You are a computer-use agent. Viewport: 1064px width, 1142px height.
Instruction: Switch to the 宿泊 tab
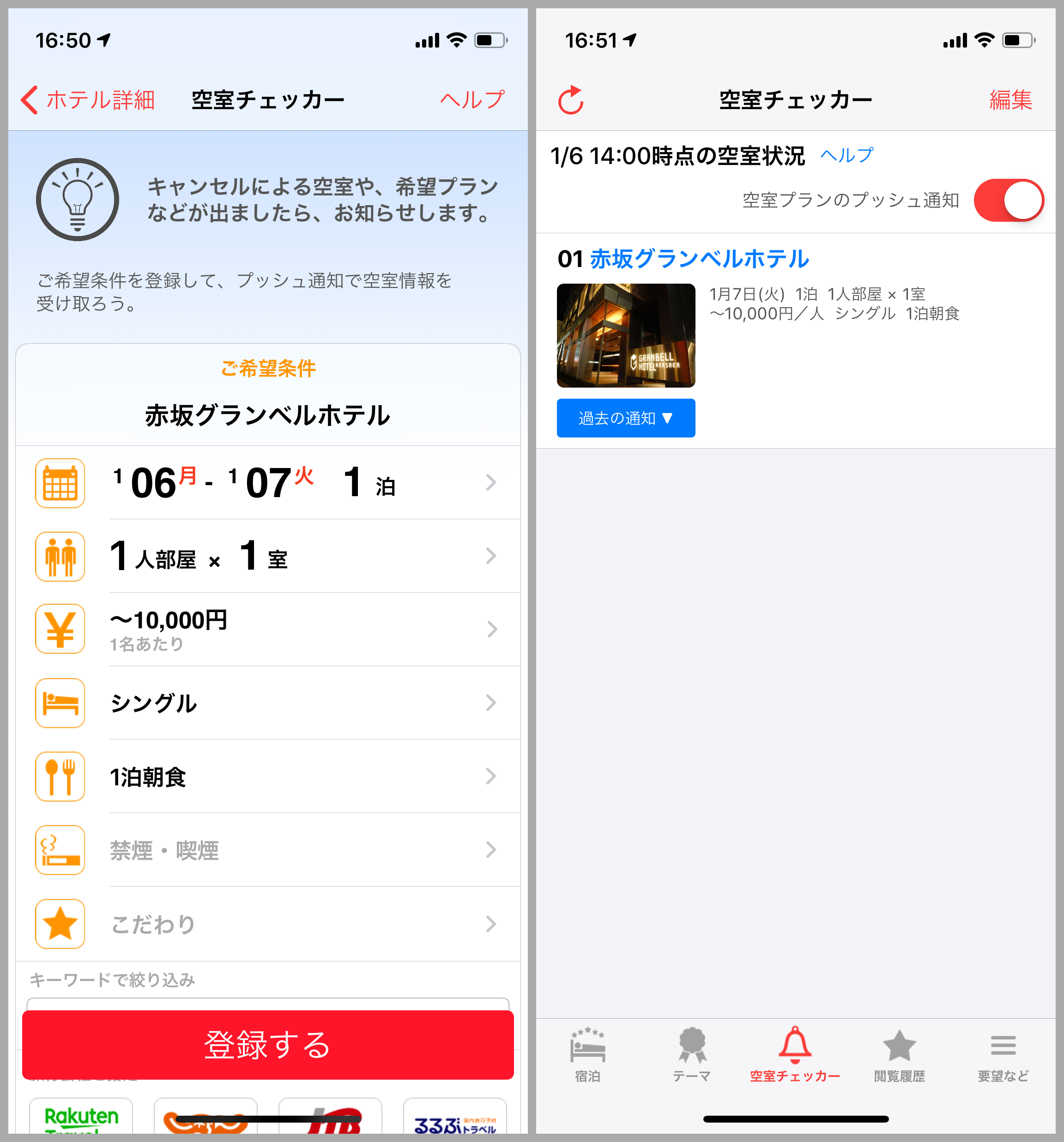[587, 1055]
